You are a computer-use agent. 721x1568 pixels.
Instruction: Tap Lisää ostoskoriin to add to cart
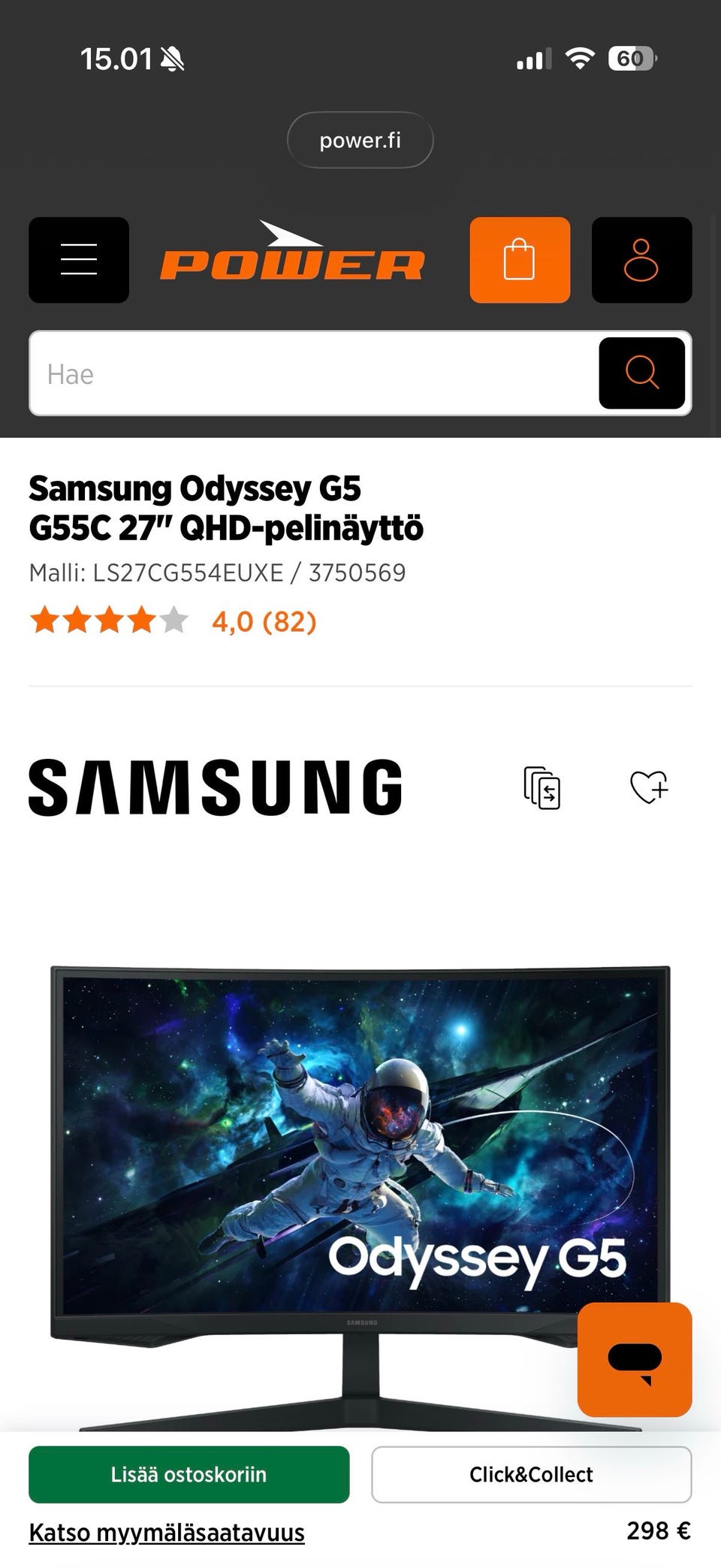189,1474
